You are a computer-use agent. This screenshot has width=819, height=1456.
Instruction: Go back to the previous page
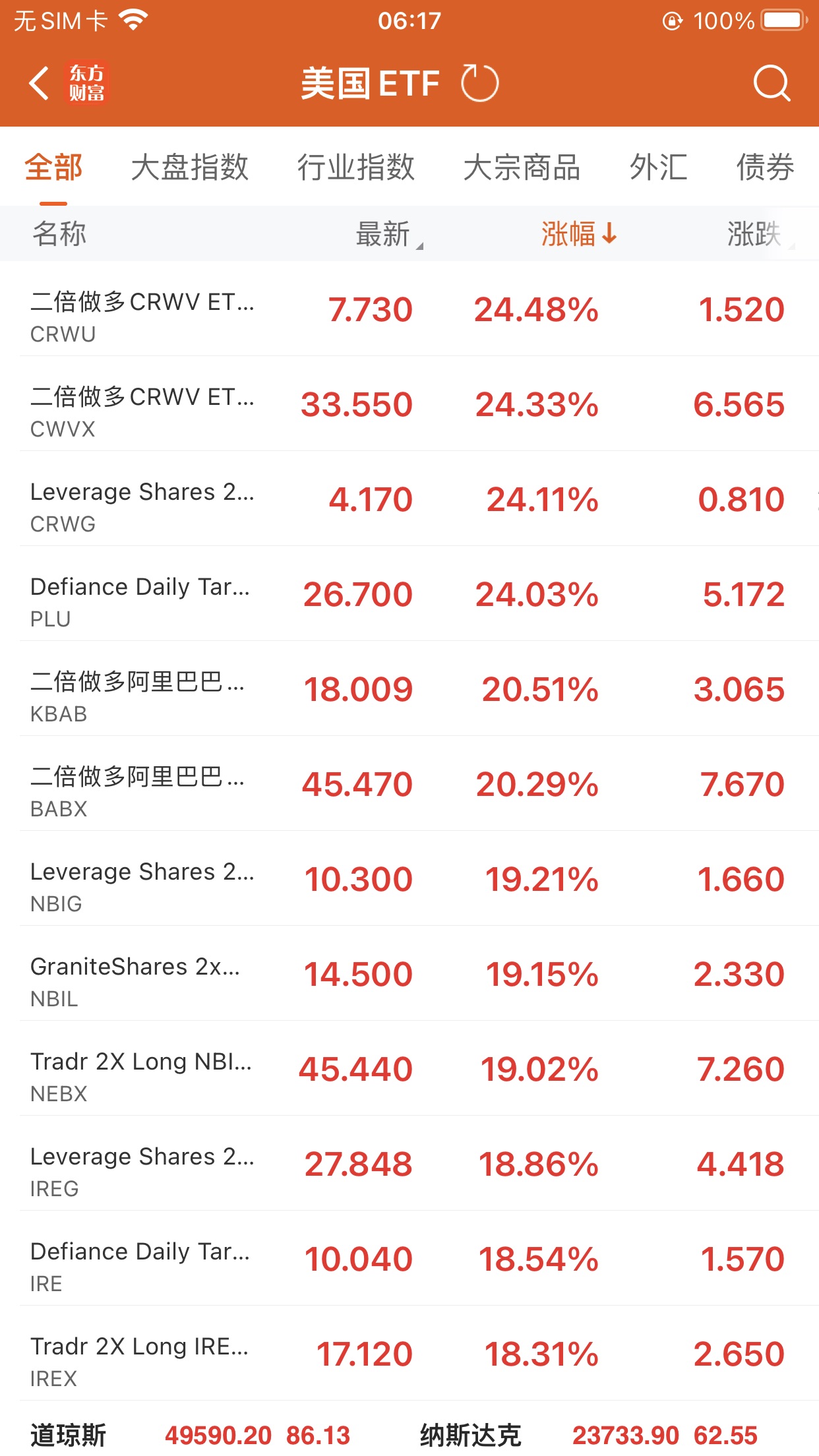pyautogui.click(x=40, y=84)
